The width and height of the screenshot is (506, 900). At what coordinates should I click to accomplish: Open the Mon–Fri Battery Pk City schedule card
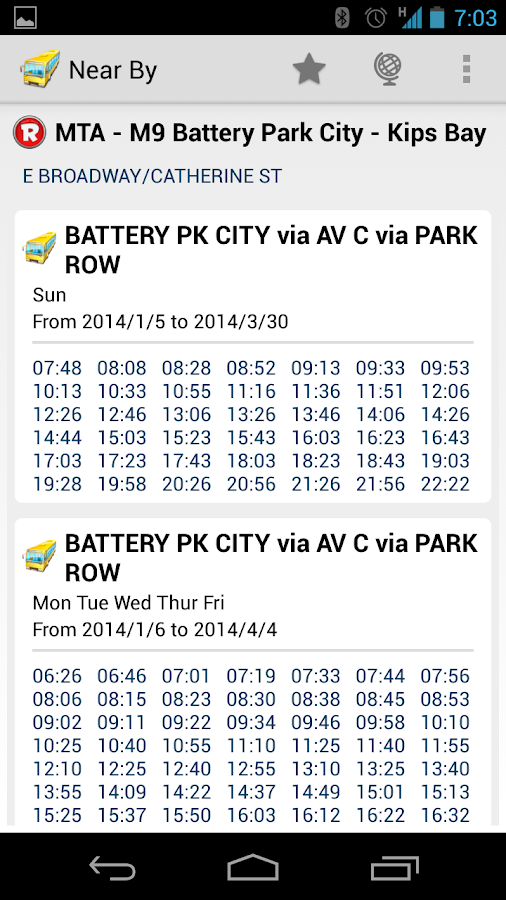pyautogui.click(x=253, y=672)
